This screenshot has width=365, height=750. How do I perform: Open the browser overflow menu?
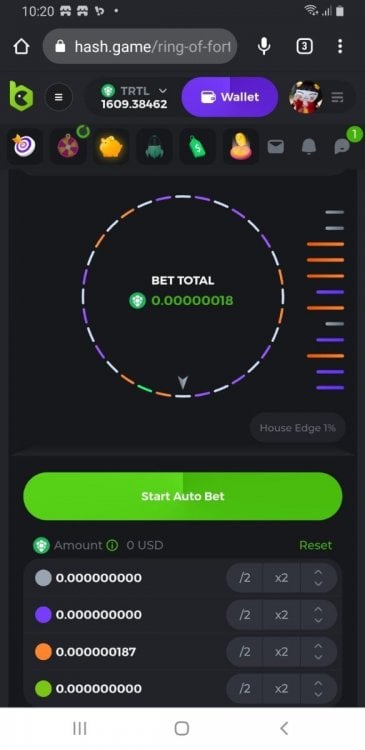click(340, 46)
